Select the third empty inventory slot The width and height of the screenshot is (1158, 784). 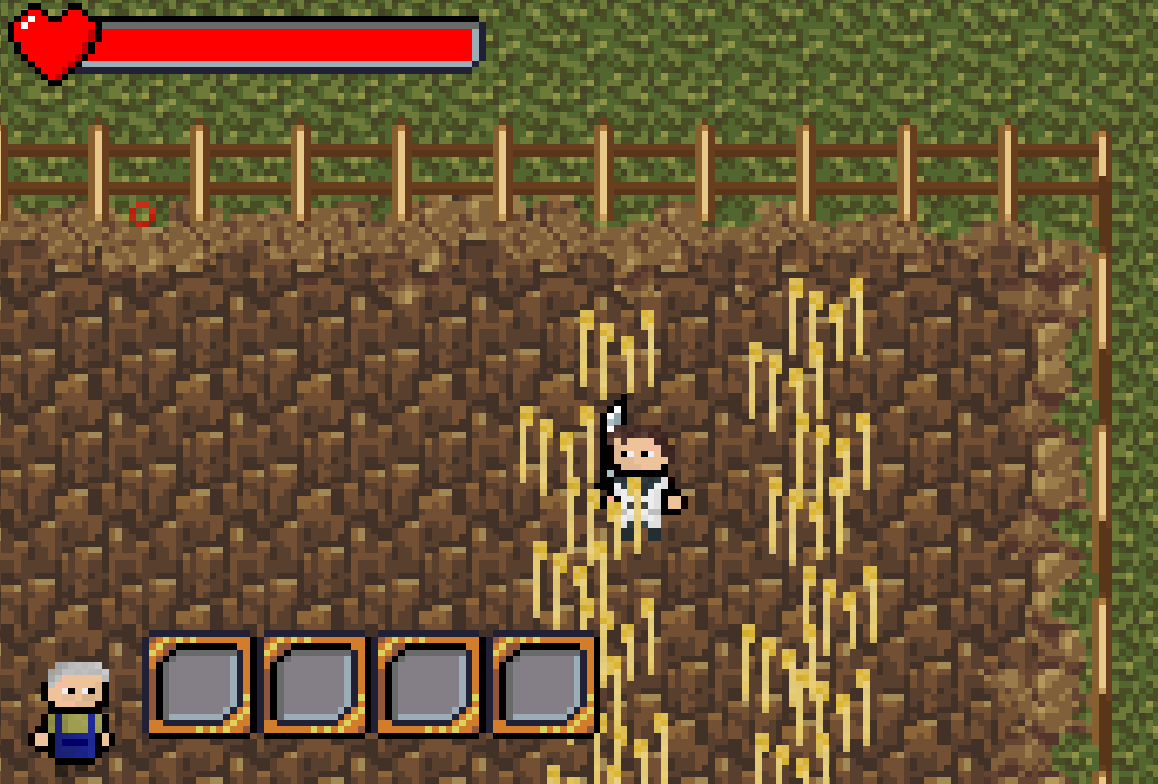click(428, 685)
